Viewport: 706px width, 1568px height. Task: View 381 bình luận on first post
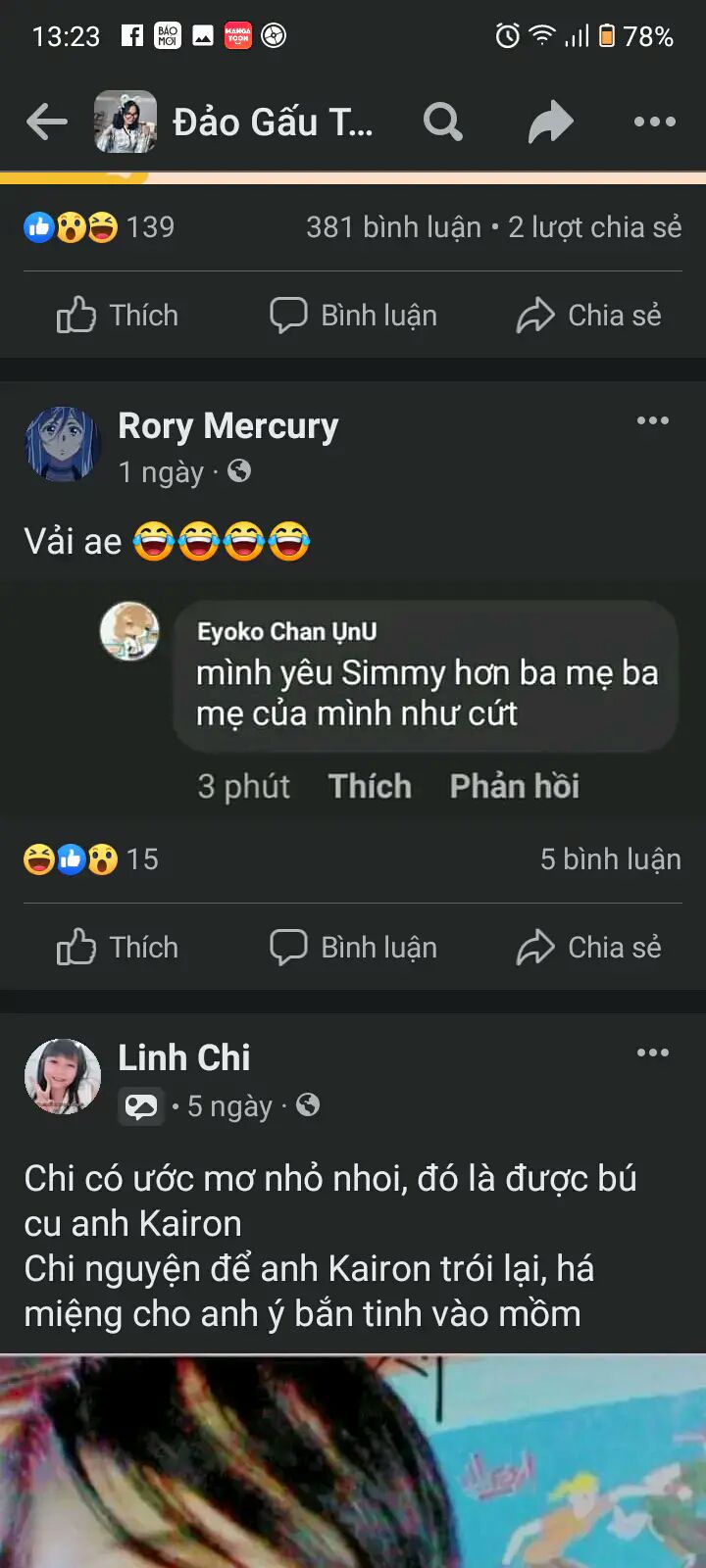393,227
